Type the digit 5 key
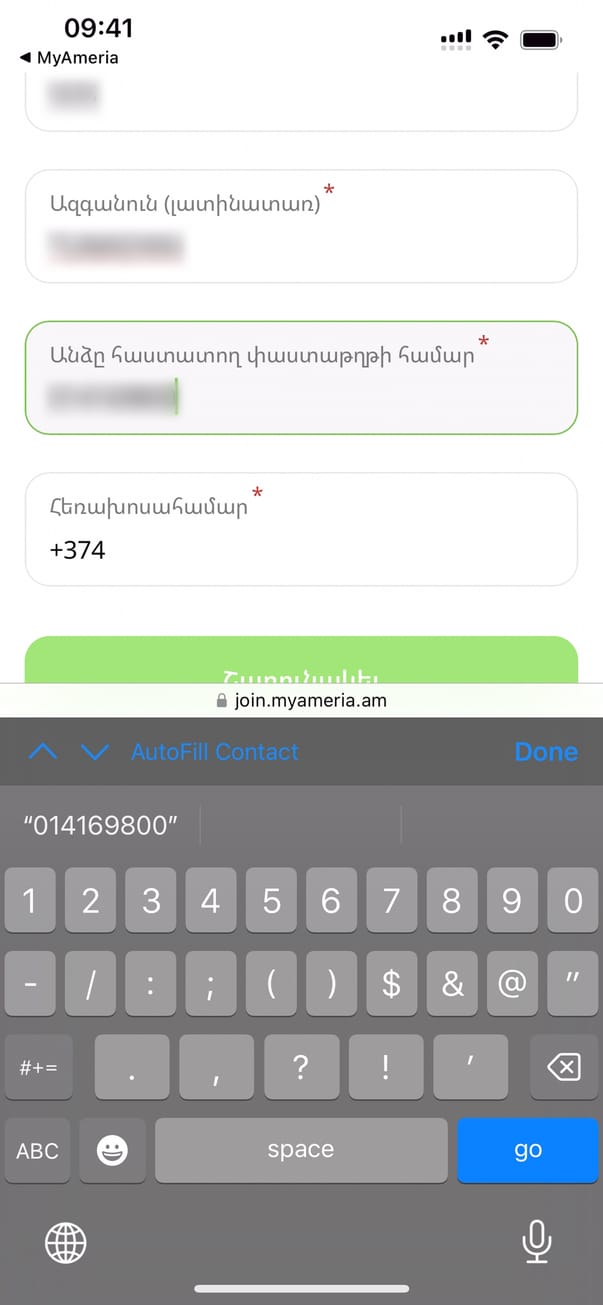 pos(271,902)
